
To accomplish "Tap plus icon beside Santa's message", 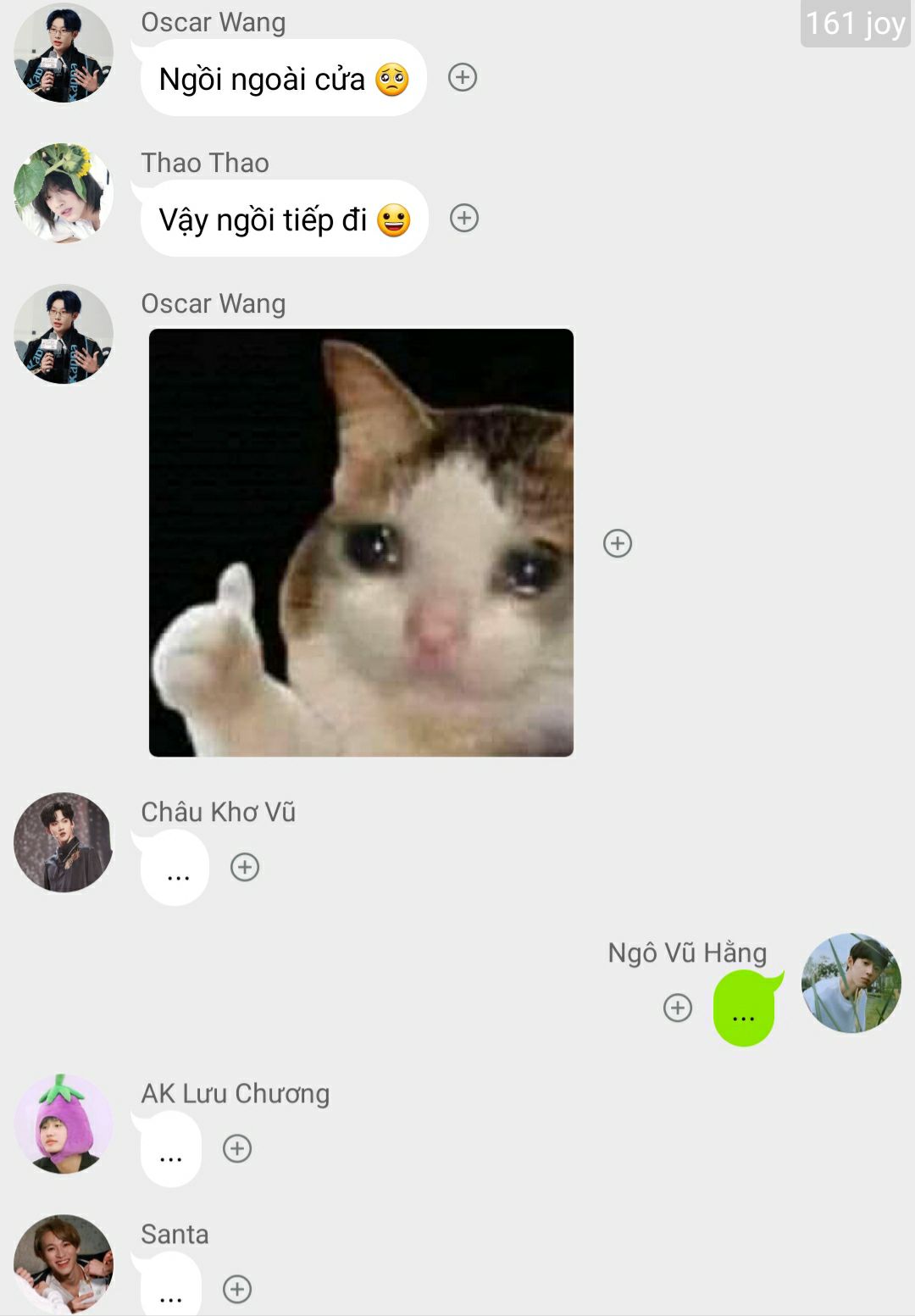I will [237, 1289].
